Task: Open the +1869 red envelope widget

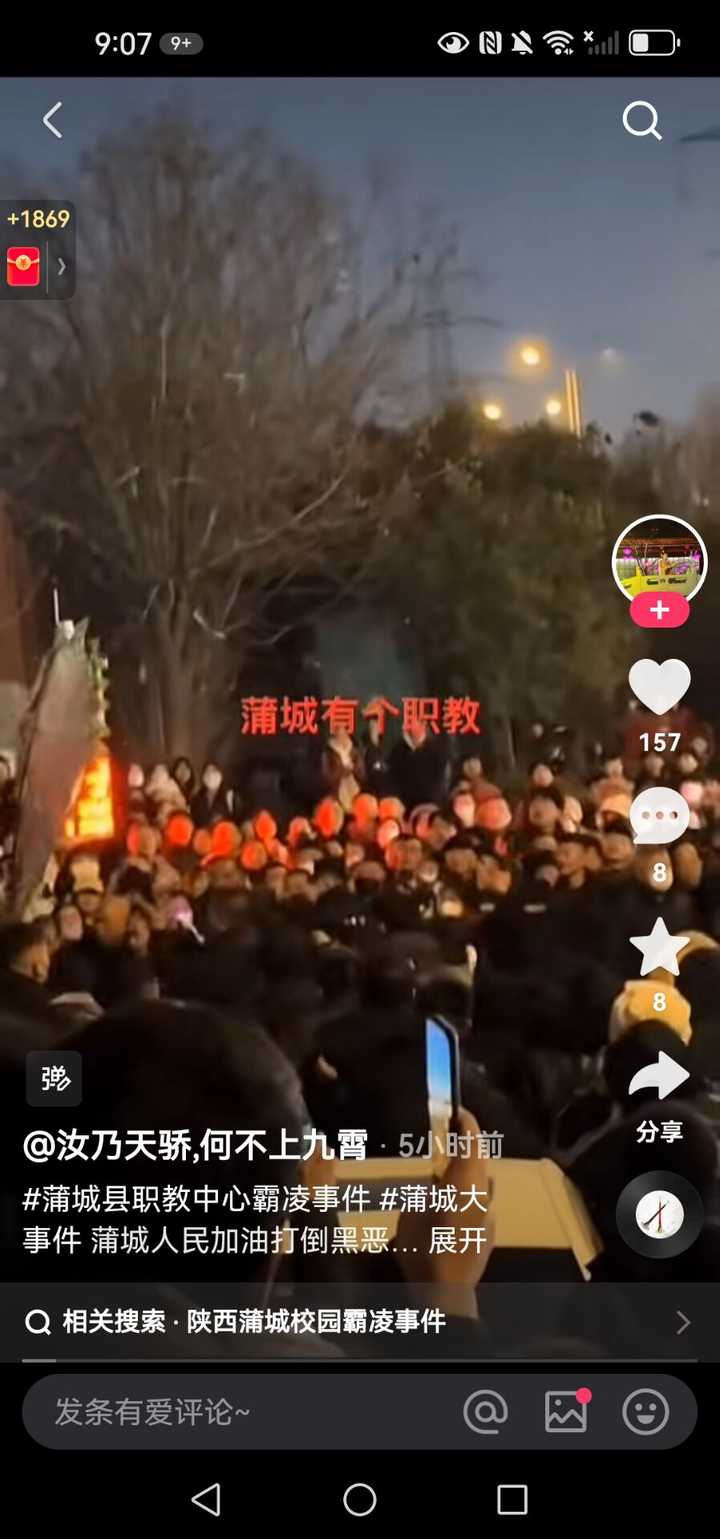Action: [36, 249]
